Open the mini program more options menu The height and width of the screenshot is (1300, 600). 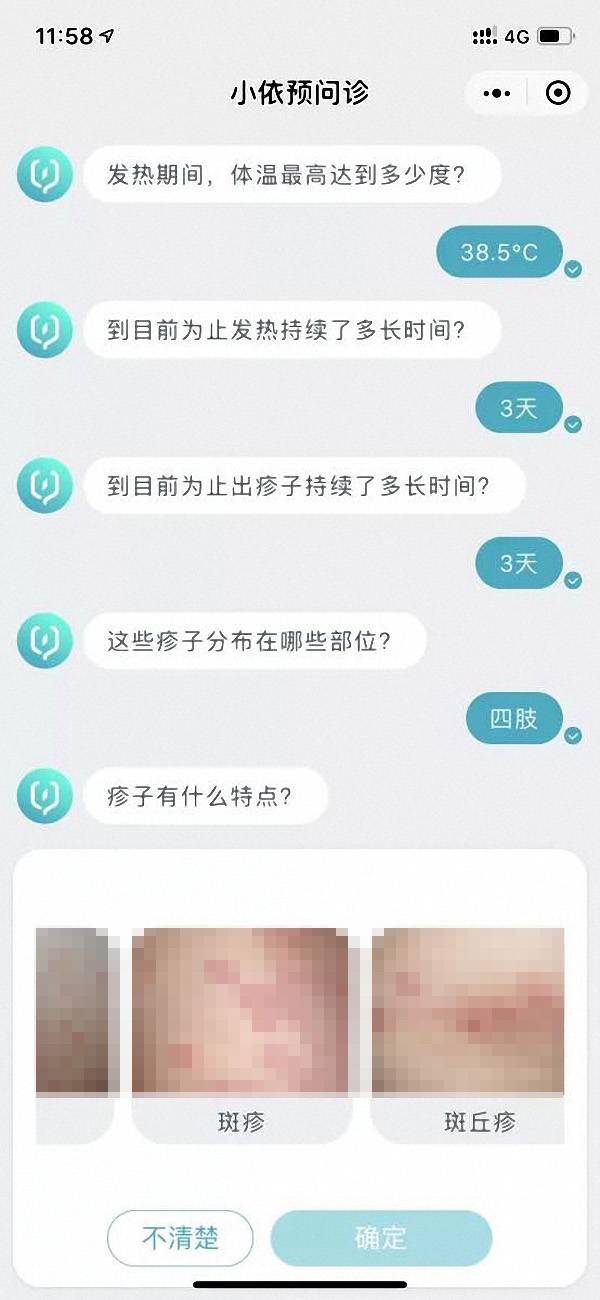pyautogui.click(x=496, y=94)
